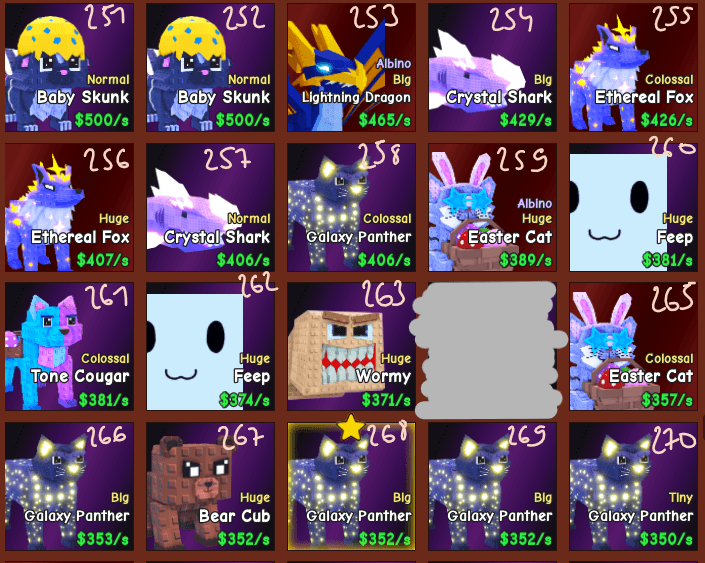The image size is (705, 563).
Task: Pick the Huge Bear Cub pet
Action: (x=210, y=486)
